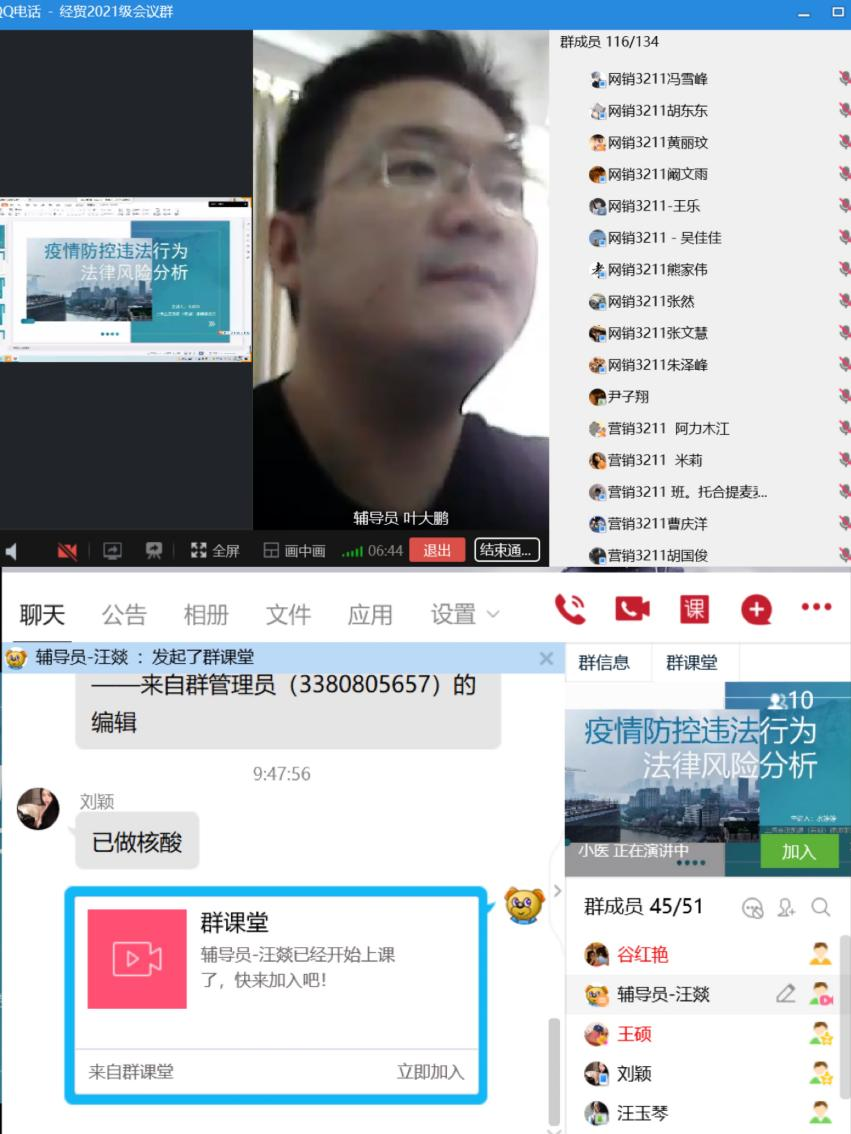
Task: Open the red 课 classroom icon
Action: (x=694, y=609)
